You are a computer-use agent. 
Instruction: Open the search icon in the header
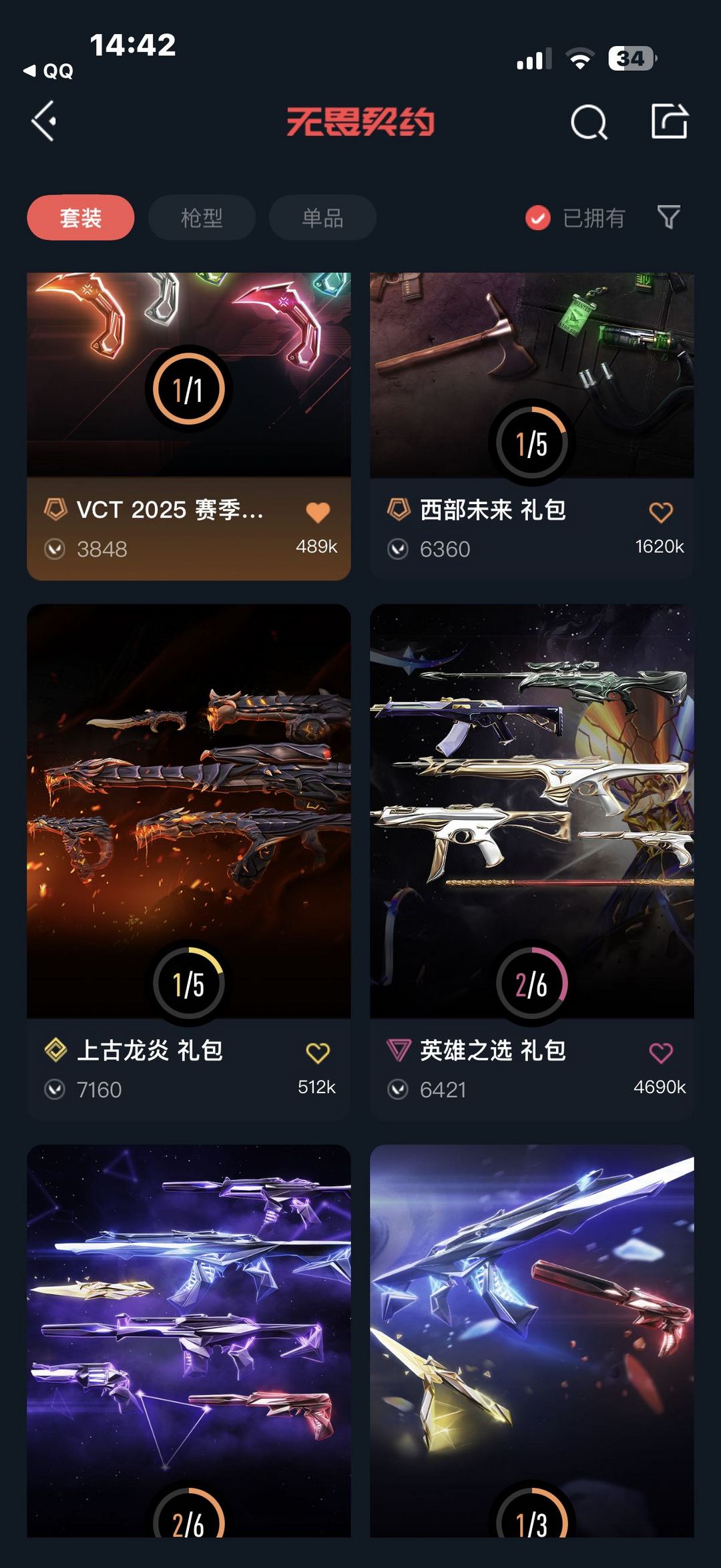coord(589,122)
